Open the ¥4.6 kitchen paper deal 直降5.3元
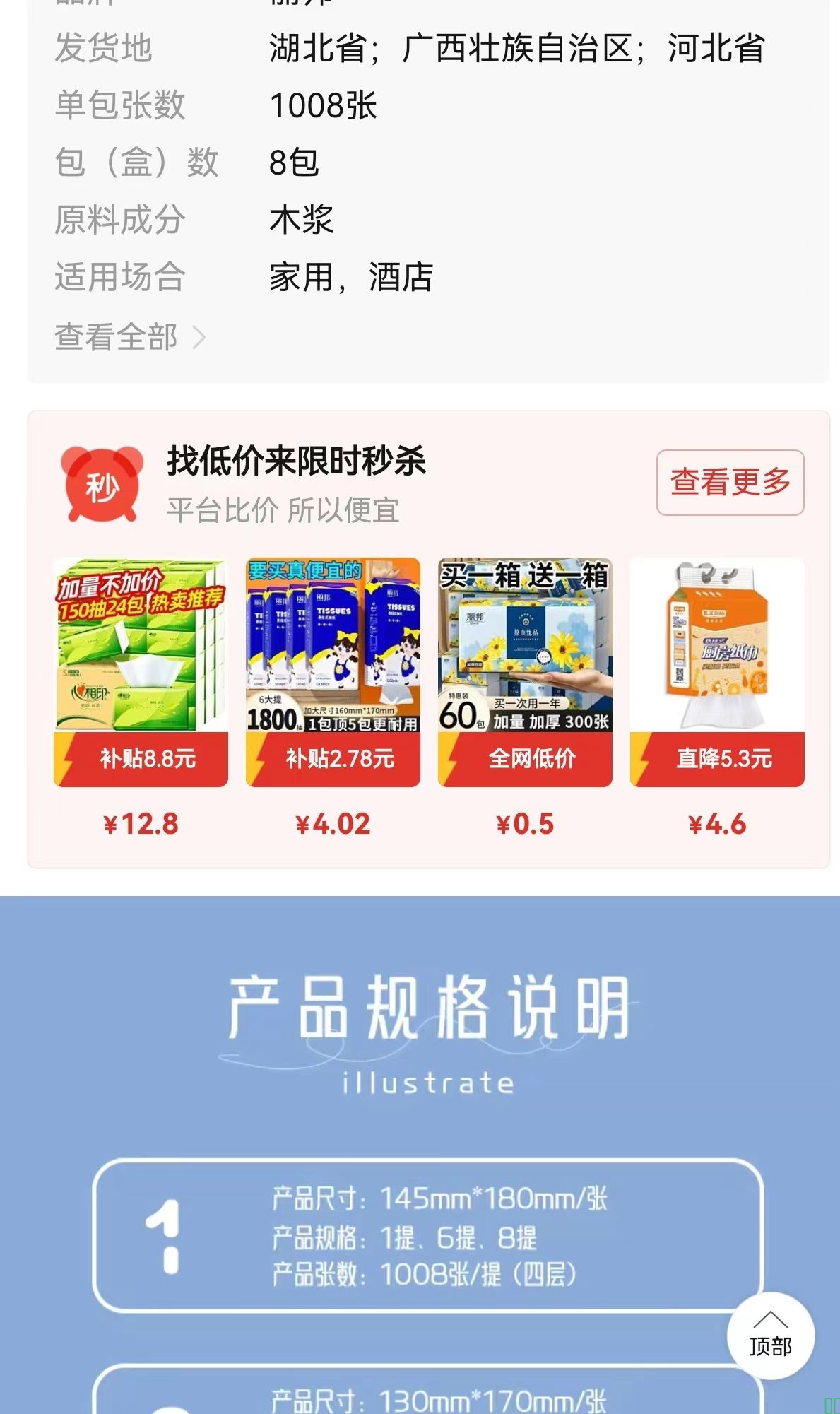Viewport: 840px width, 1414px height. 717,672
